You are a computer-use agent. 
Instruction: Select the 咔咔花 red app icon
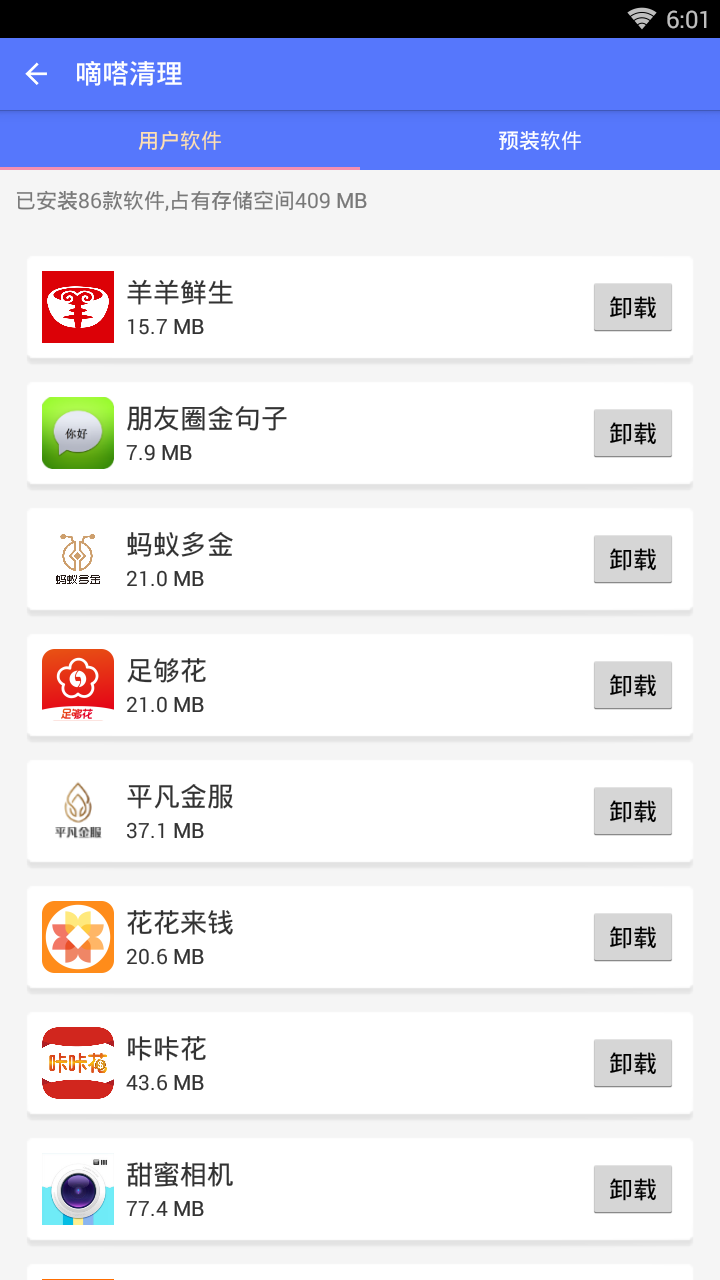77,1063
